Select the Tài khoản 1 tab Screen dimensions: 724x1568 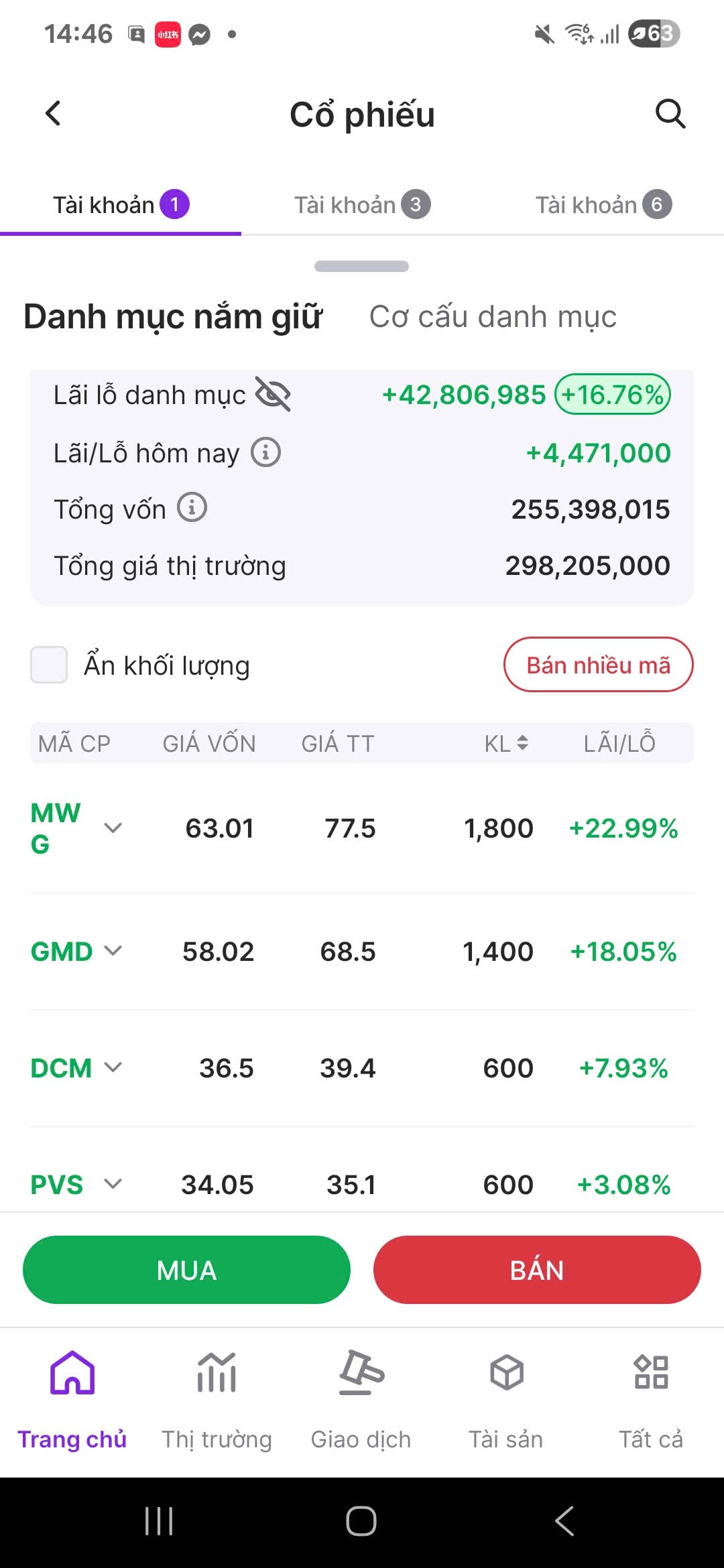click(121, 205)
